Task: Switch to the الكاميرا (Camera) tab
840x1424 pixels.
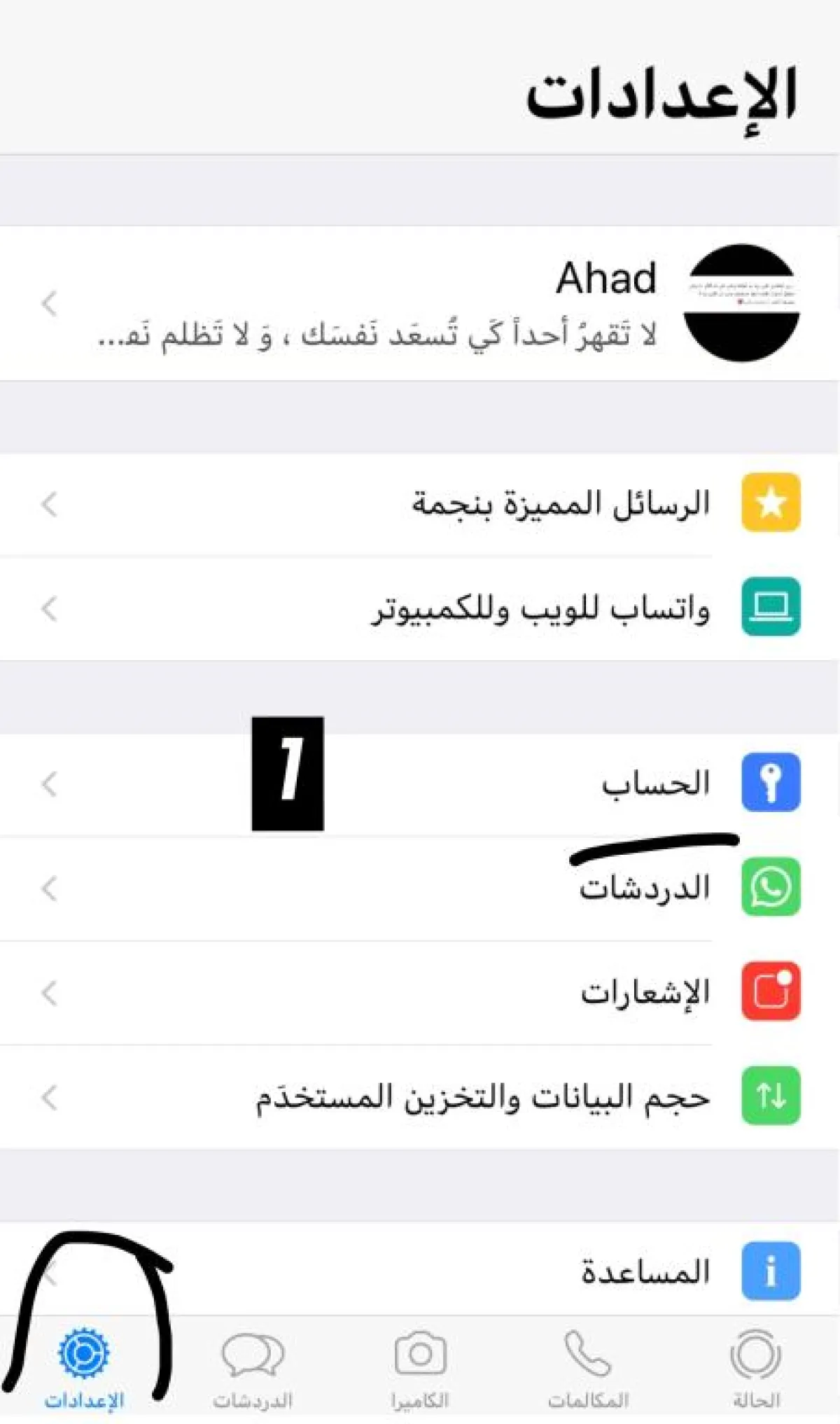Action: [420, 1369]
